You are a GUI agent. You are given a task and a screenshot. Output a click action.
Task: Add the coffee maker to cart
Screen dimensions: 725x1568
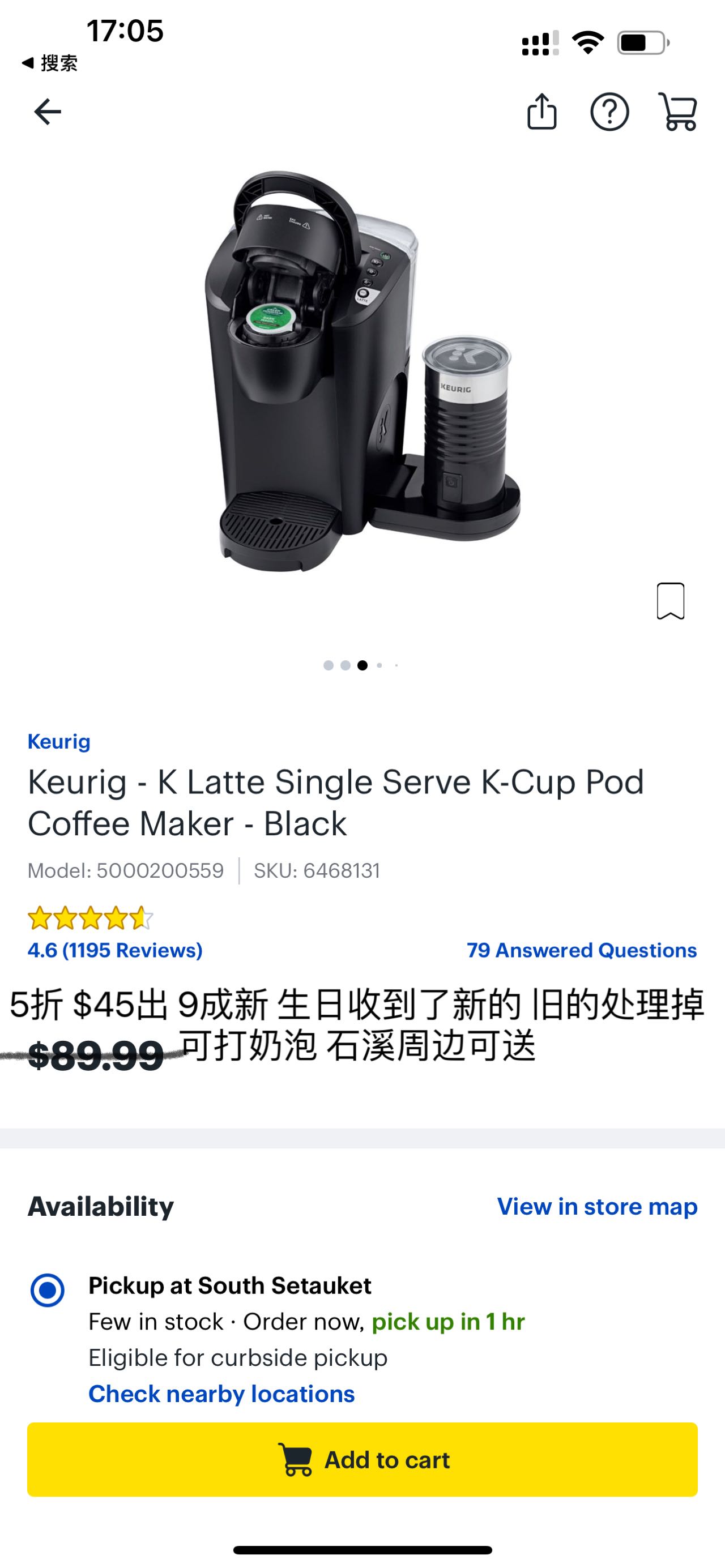point(362,1459)
